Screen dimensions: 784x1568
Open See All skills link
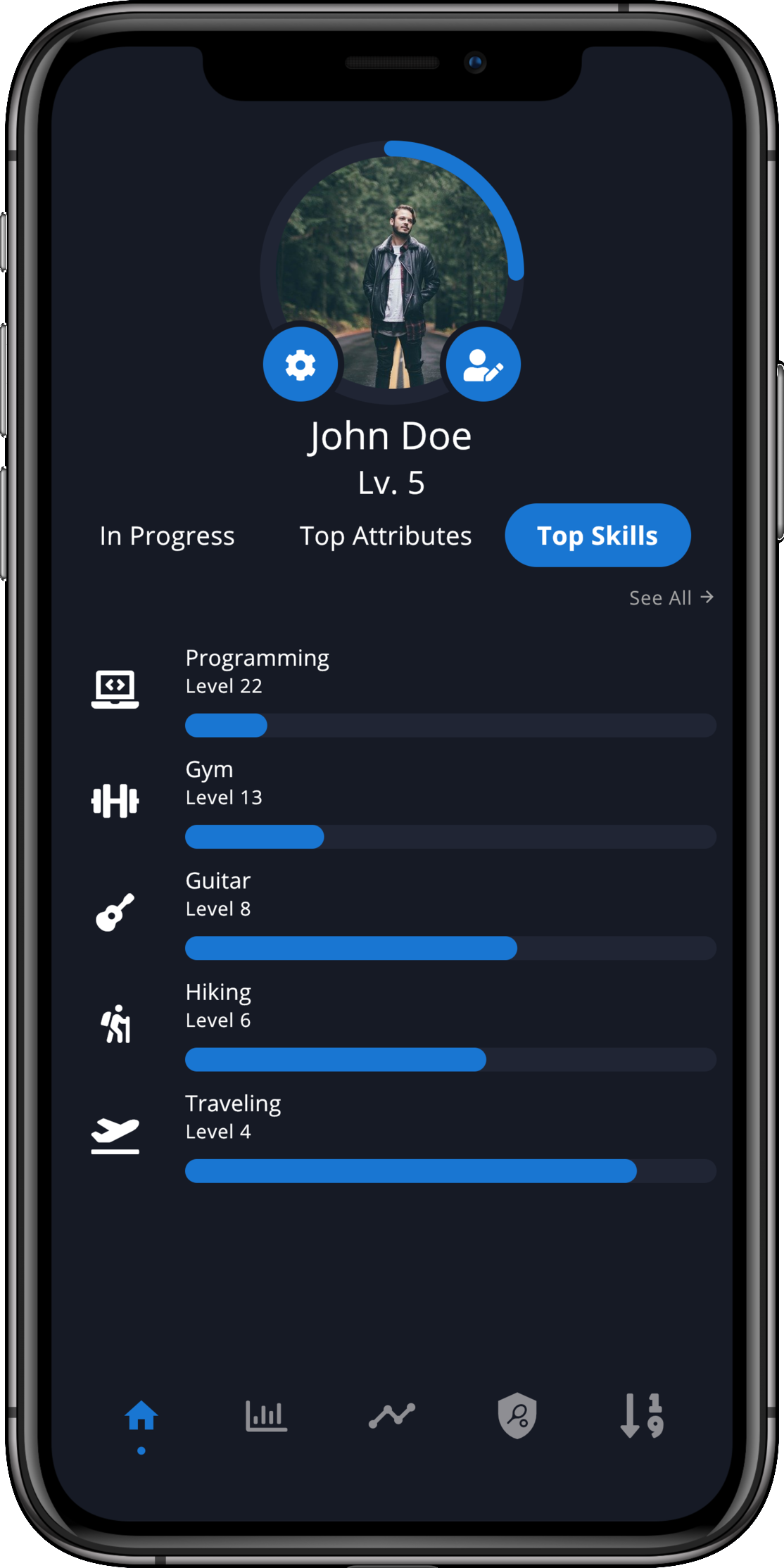point(671,598)
